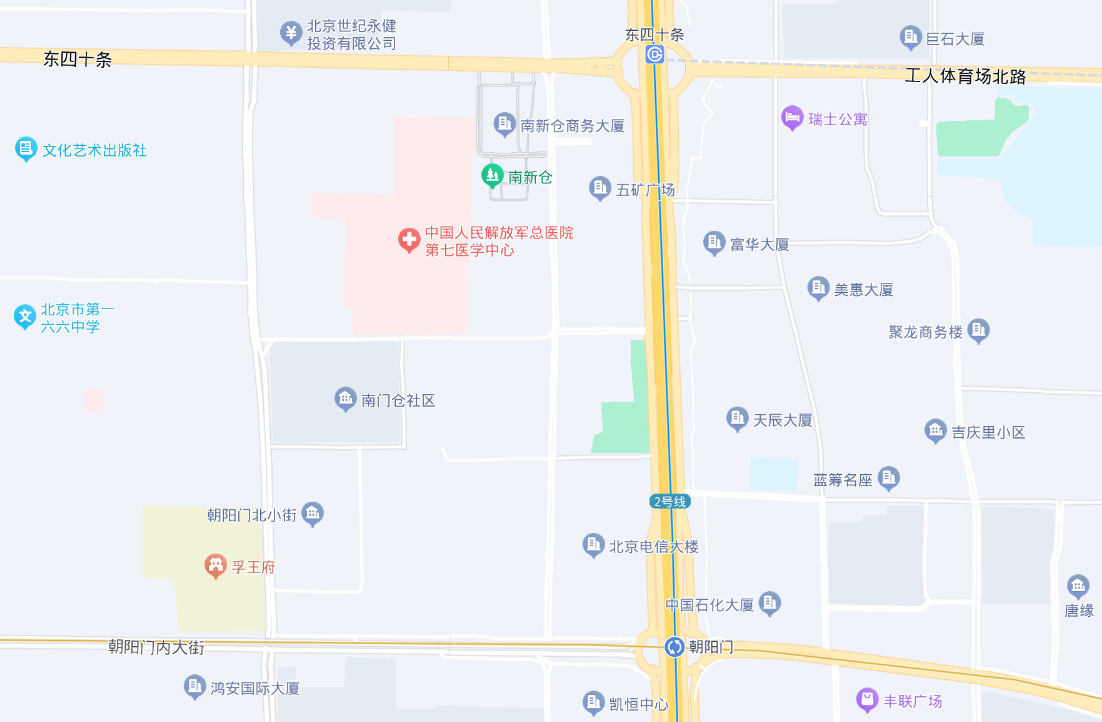Open the 瑞士公寓 hotel marker
The width and height of the screenshot is (1102, 722).
[x=792, y=118]
